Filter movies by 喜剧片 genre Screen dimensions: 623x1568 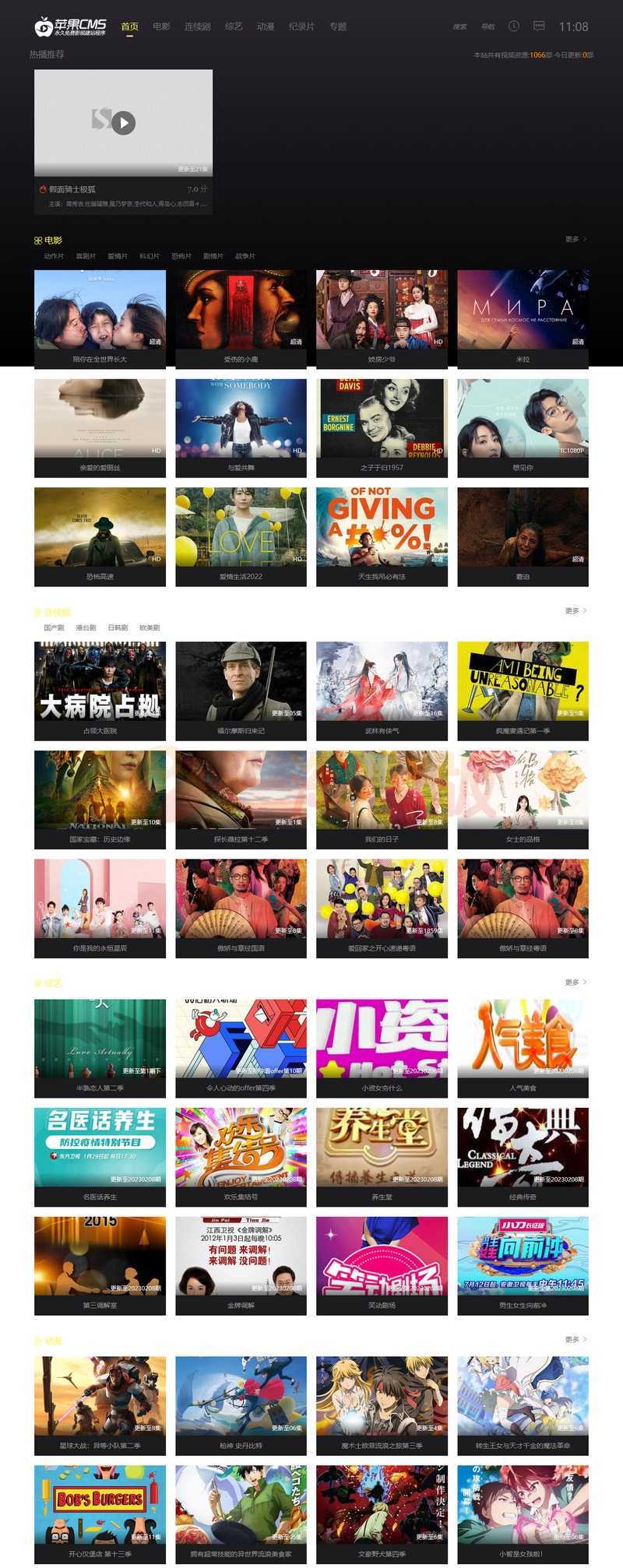(x=86, y=256)
